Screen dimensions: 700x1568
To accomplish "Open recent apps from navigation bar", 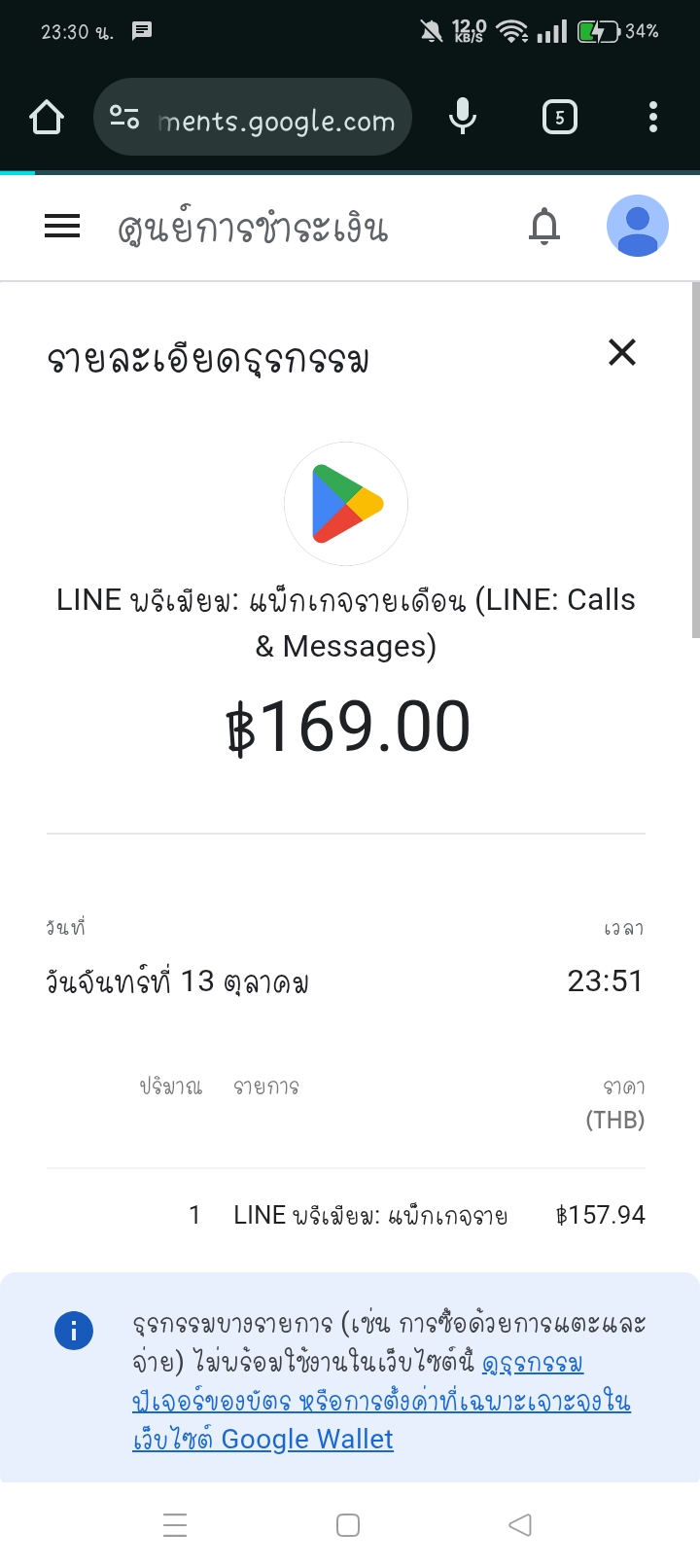I will (x=175, y=1524).
